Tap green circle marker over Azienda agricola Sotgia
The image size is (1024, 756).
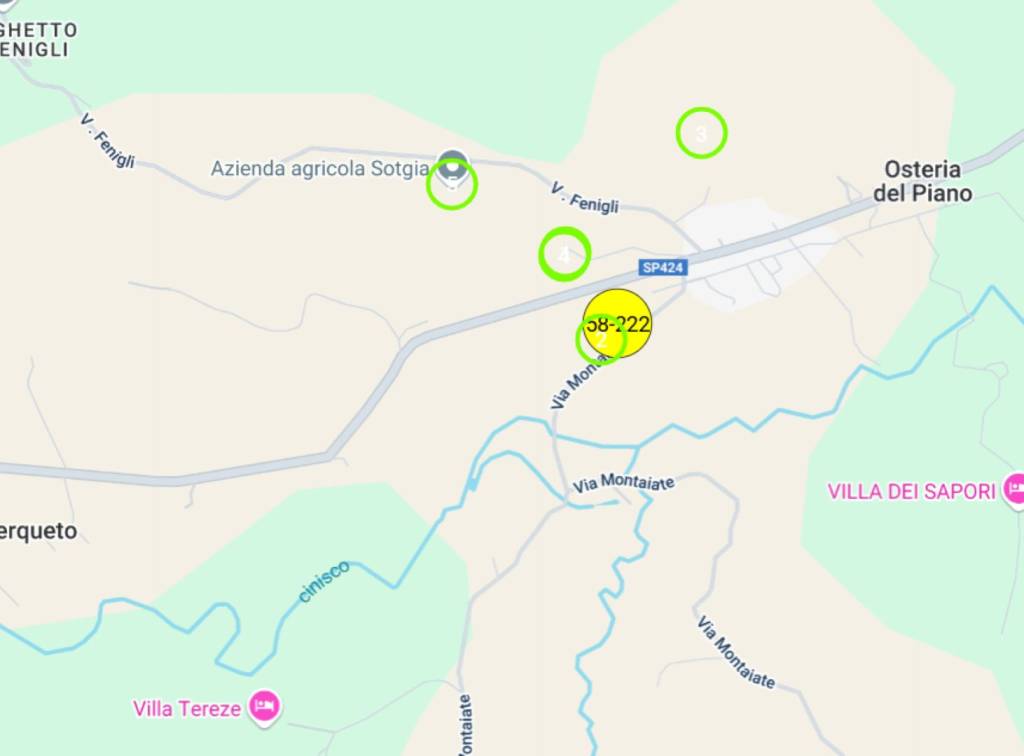pos(452,184)
